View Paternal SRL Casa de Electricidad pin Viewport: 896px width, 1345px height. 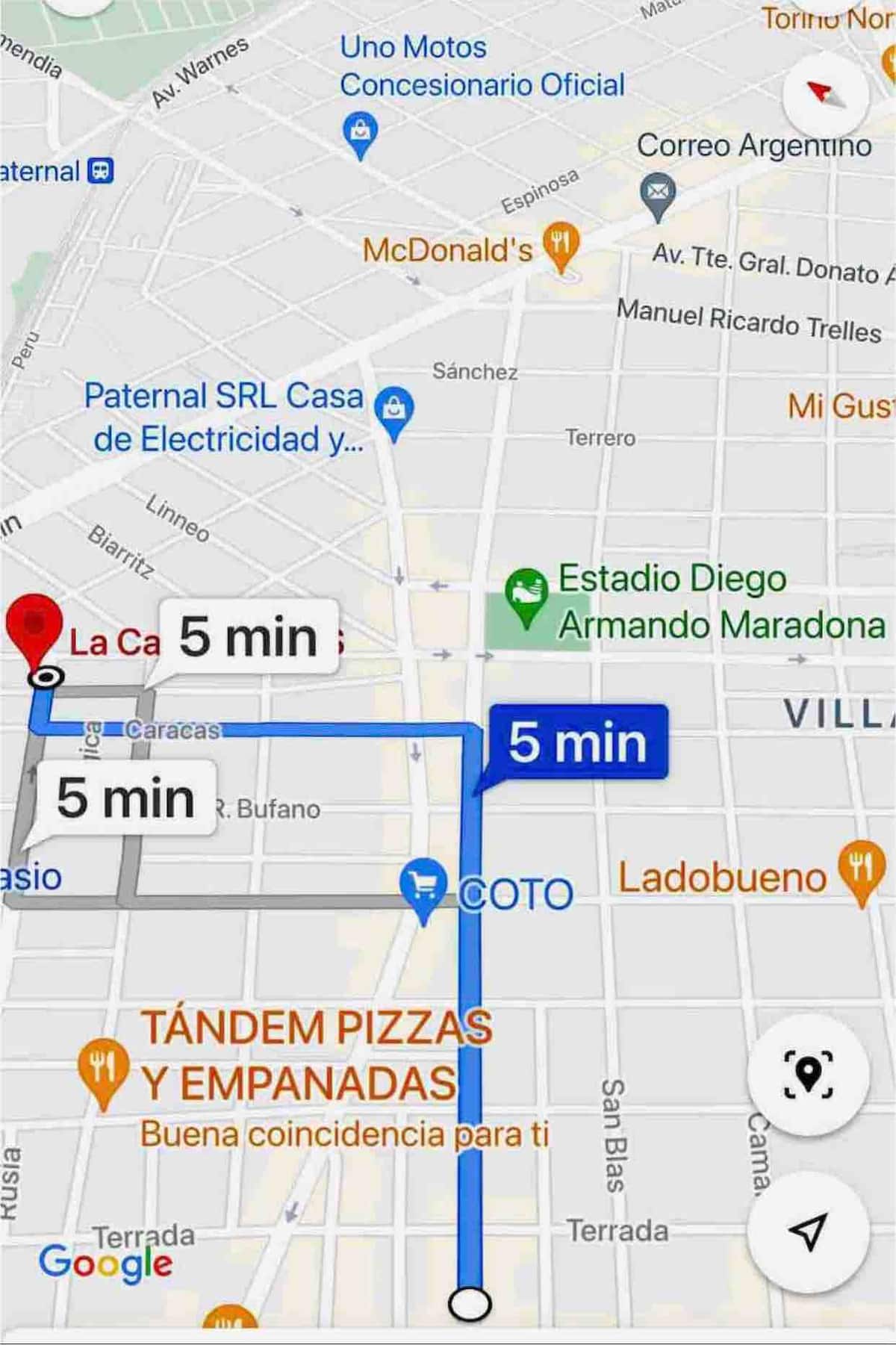[x=394, y=409]
